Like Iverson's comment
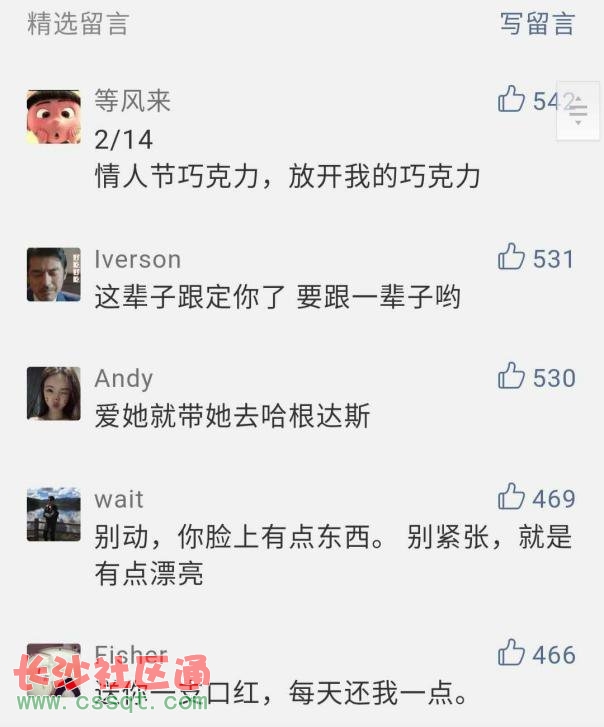Viewport: 604px width, 727px height. click(x=512, y=258)
